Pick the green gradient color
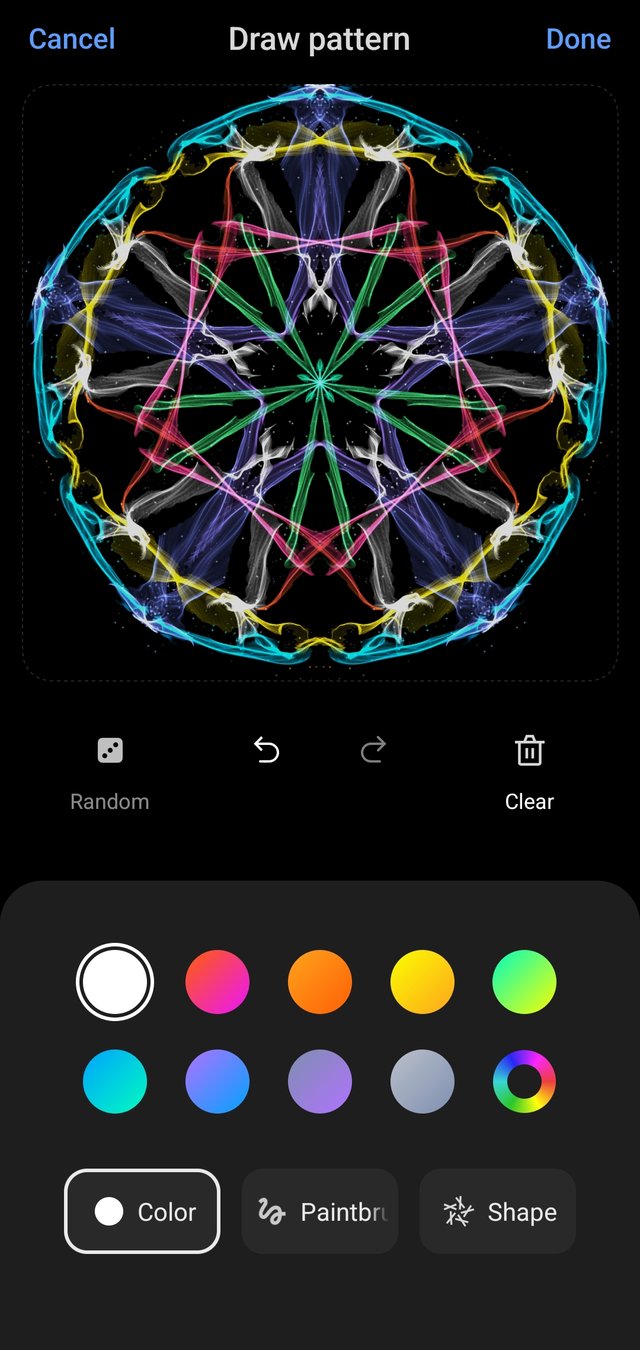This screenshot has width=640, height=1350. tap(524, 982)
